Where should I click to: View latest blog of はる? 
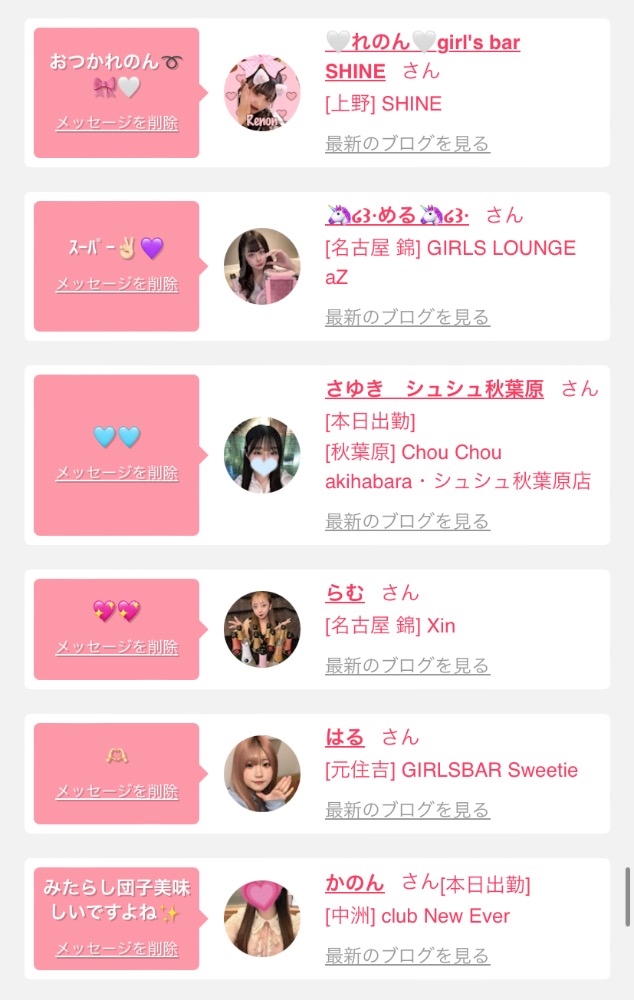click(x=407, y=810)
